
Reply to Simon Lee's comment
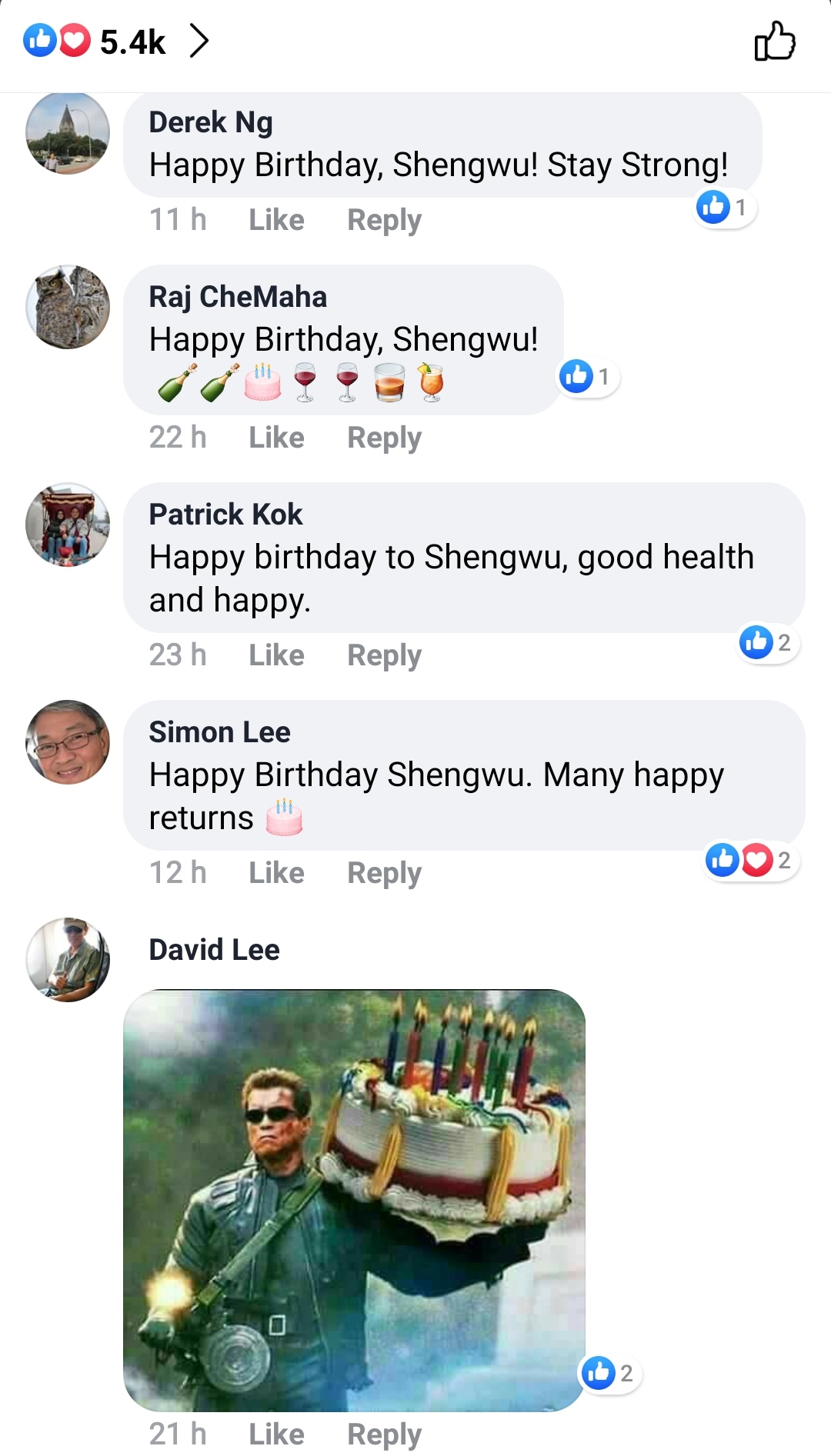384,873
